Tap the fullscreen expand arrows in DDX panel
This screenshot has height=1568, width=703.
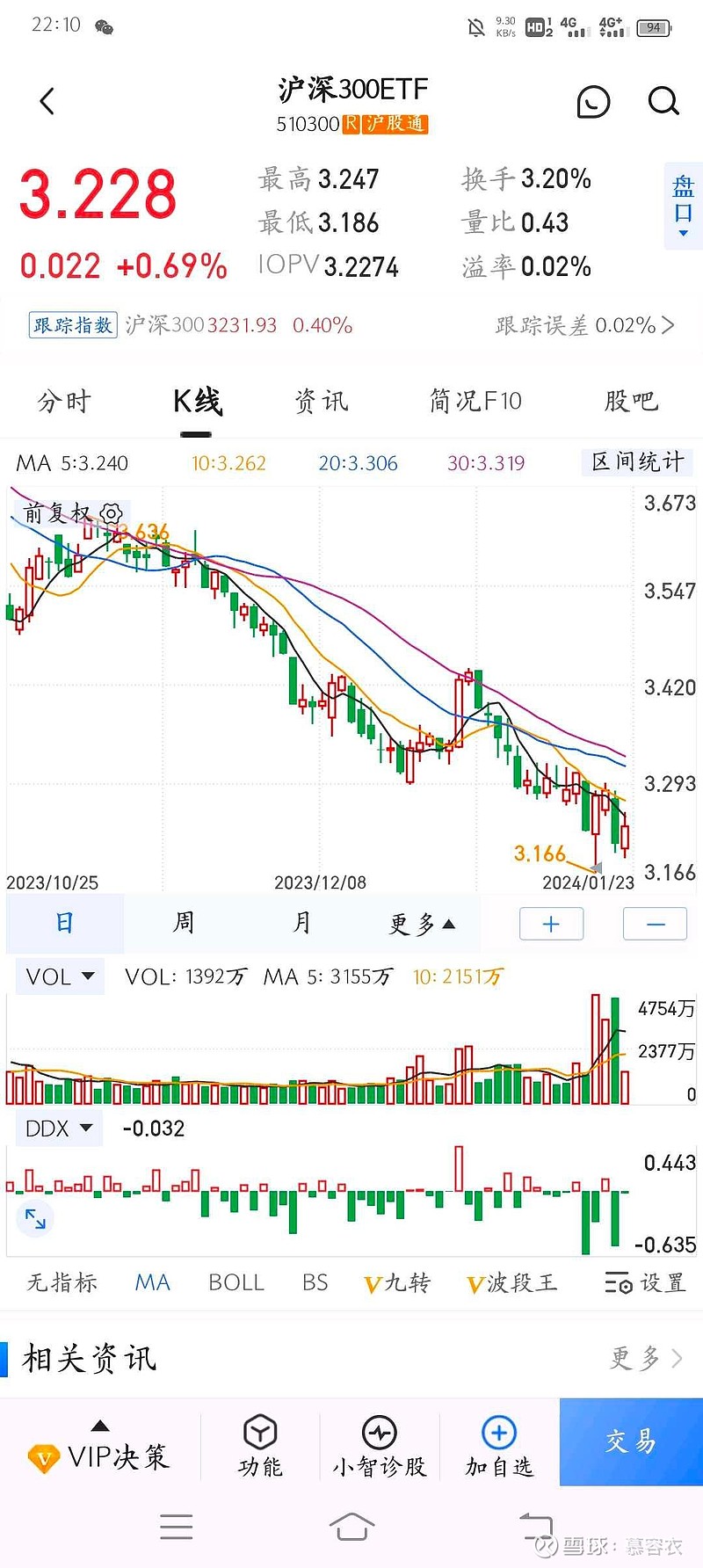coord(35,1219)
